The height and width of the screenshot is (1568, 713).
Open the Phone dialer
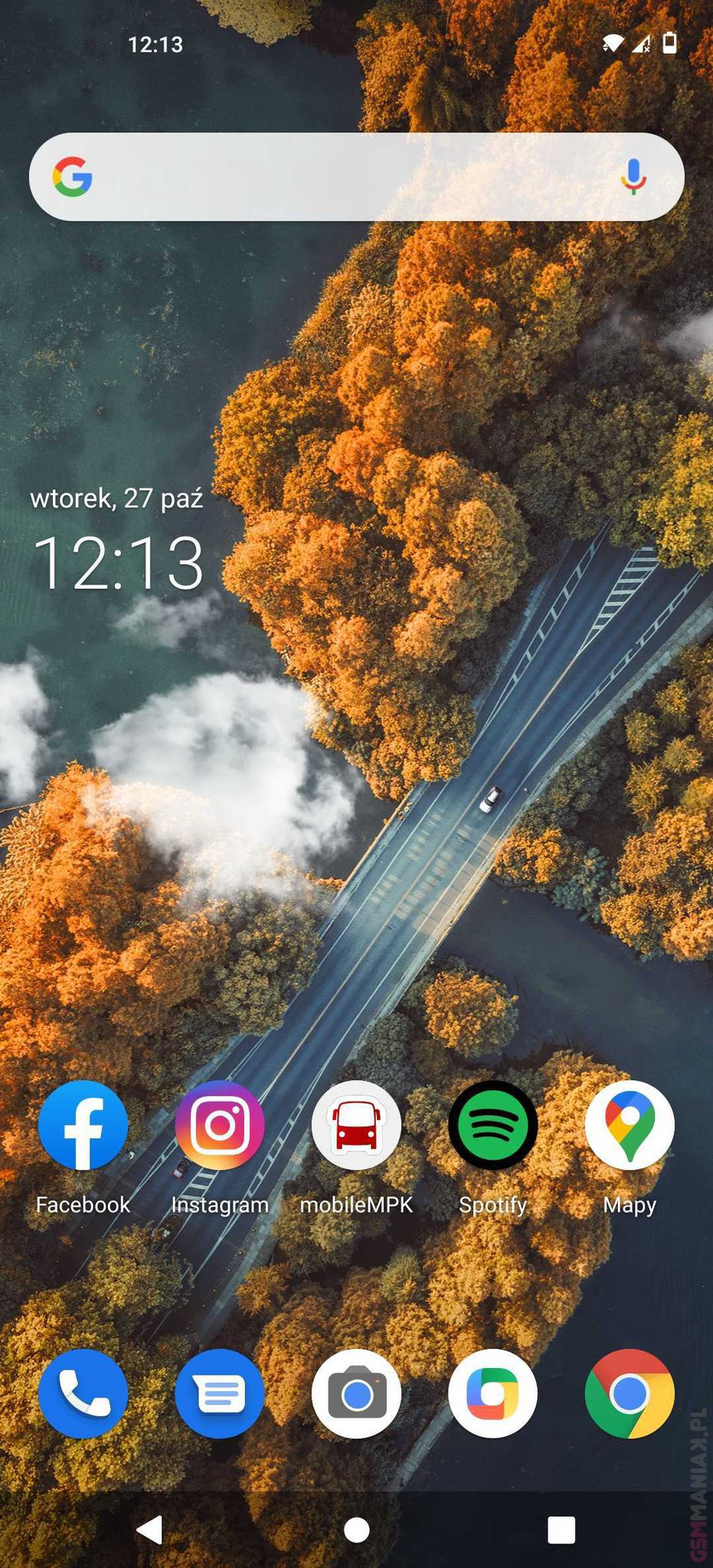(83, 1394)
